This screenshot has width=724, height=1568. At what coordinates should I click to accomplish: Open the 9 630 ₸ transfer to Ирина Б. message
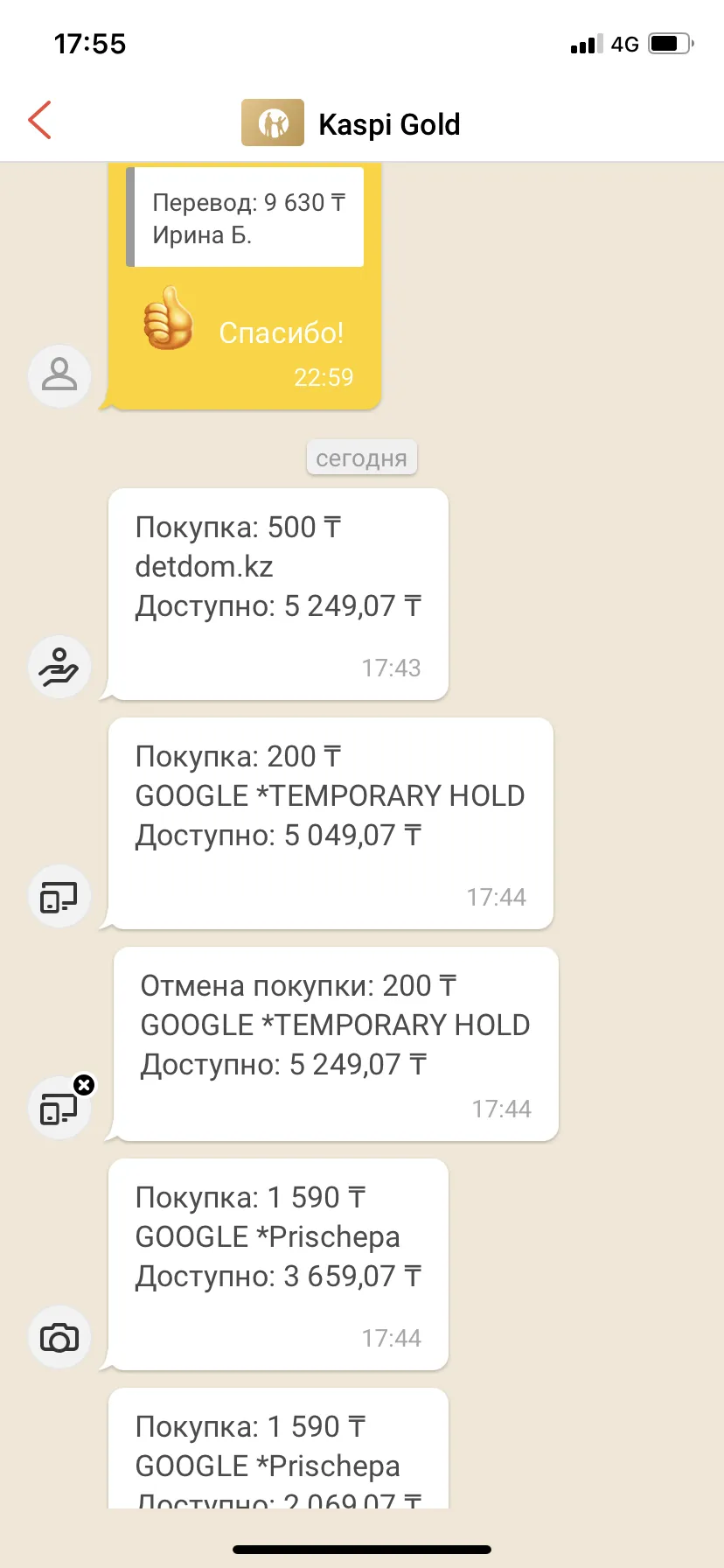coord(244,285)
